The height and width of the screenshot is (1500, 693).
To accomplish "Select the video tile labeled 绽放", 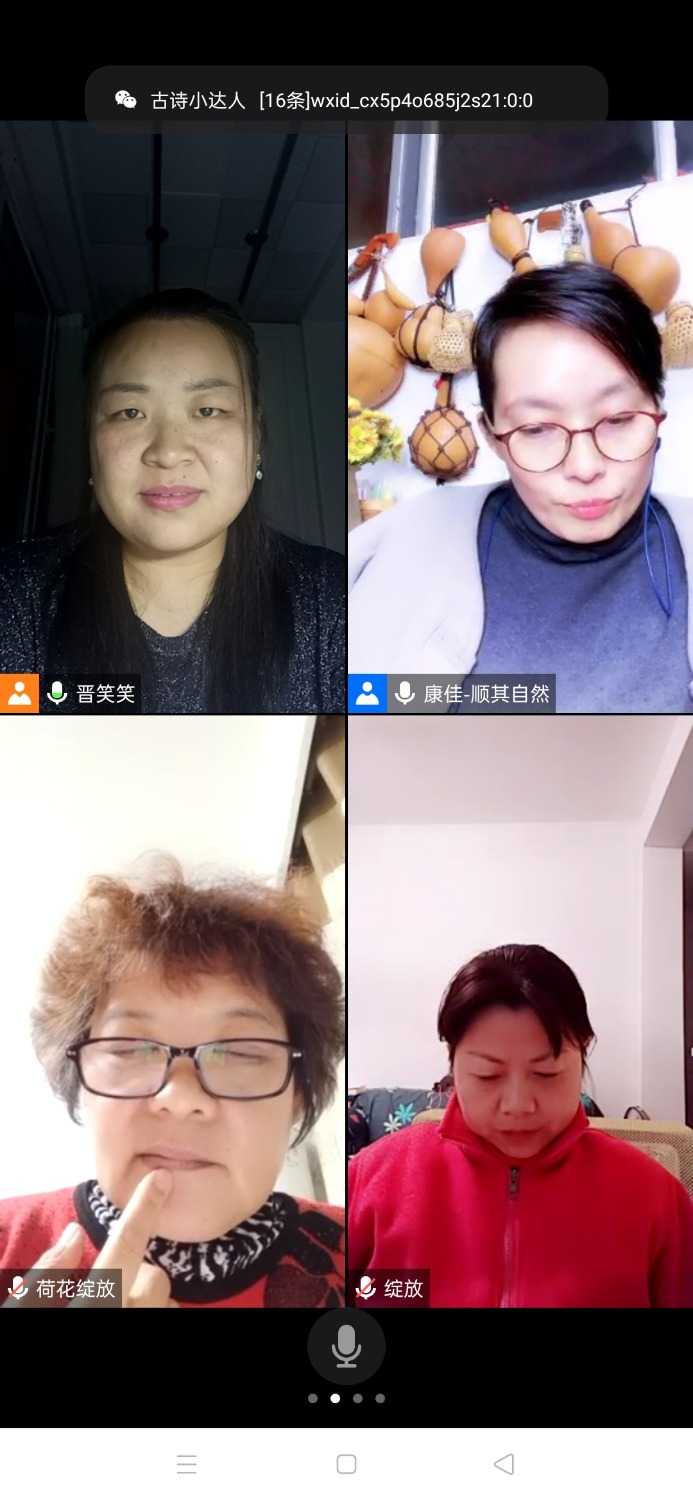I will coord(520,1010).
